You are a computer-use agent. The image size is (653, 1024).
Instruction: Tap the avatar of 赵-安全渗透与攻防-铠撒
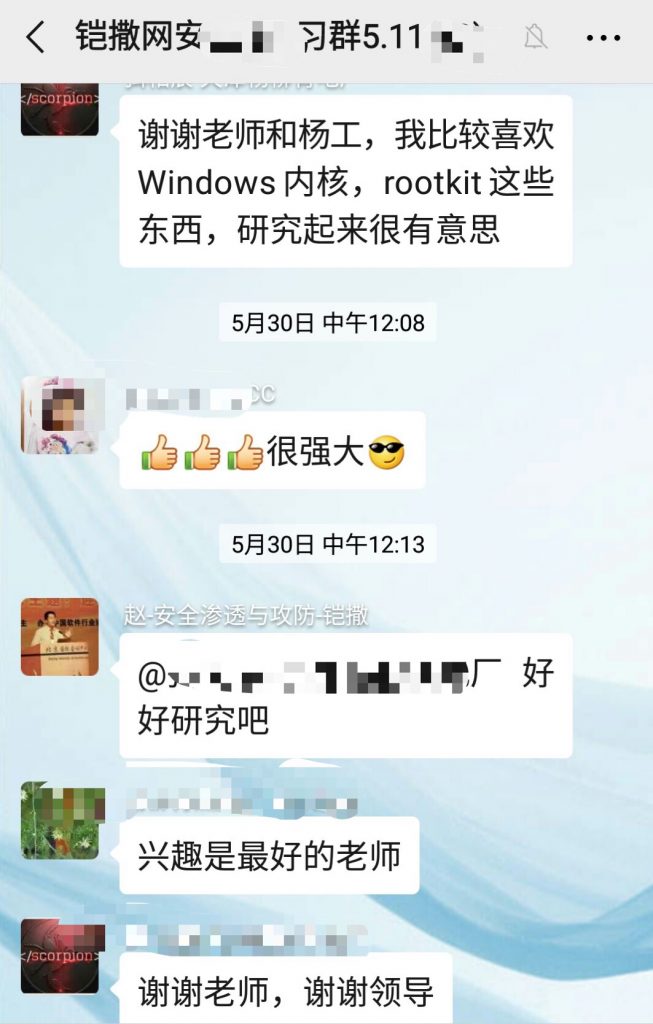tap(60, 637)
